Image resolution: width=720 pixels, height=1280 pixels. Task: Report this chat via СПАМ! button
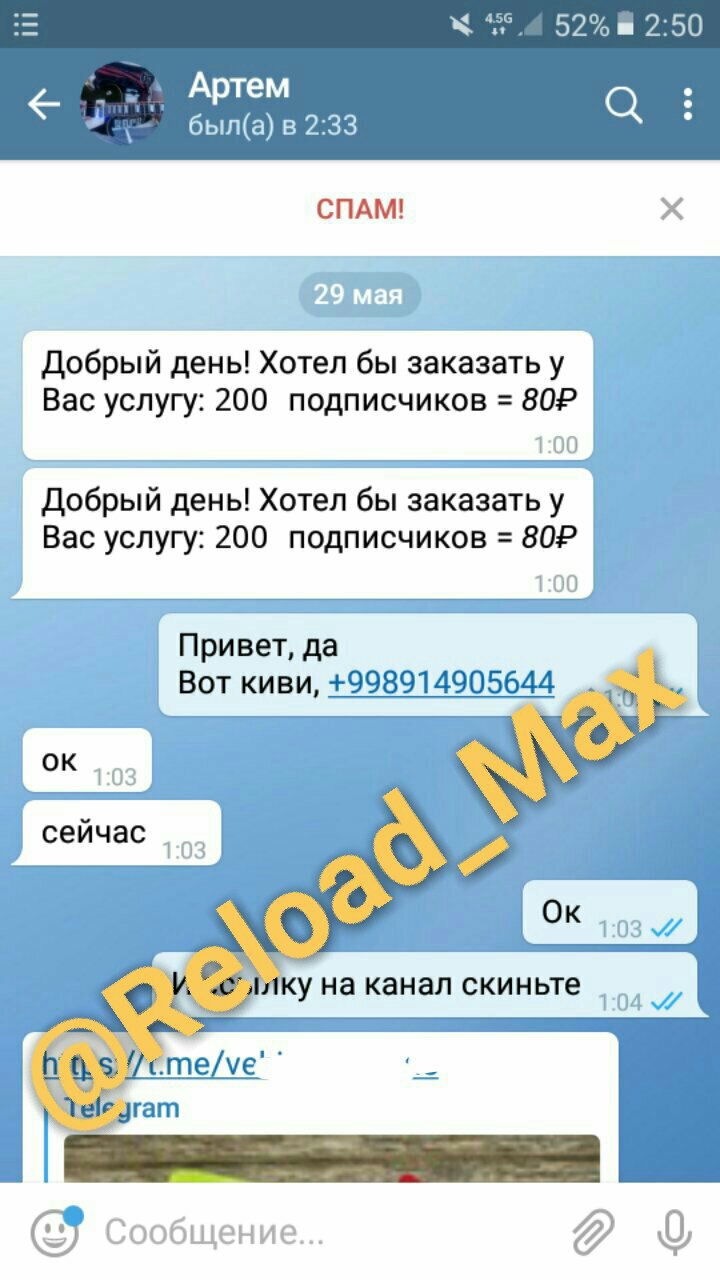coord(360,209)
